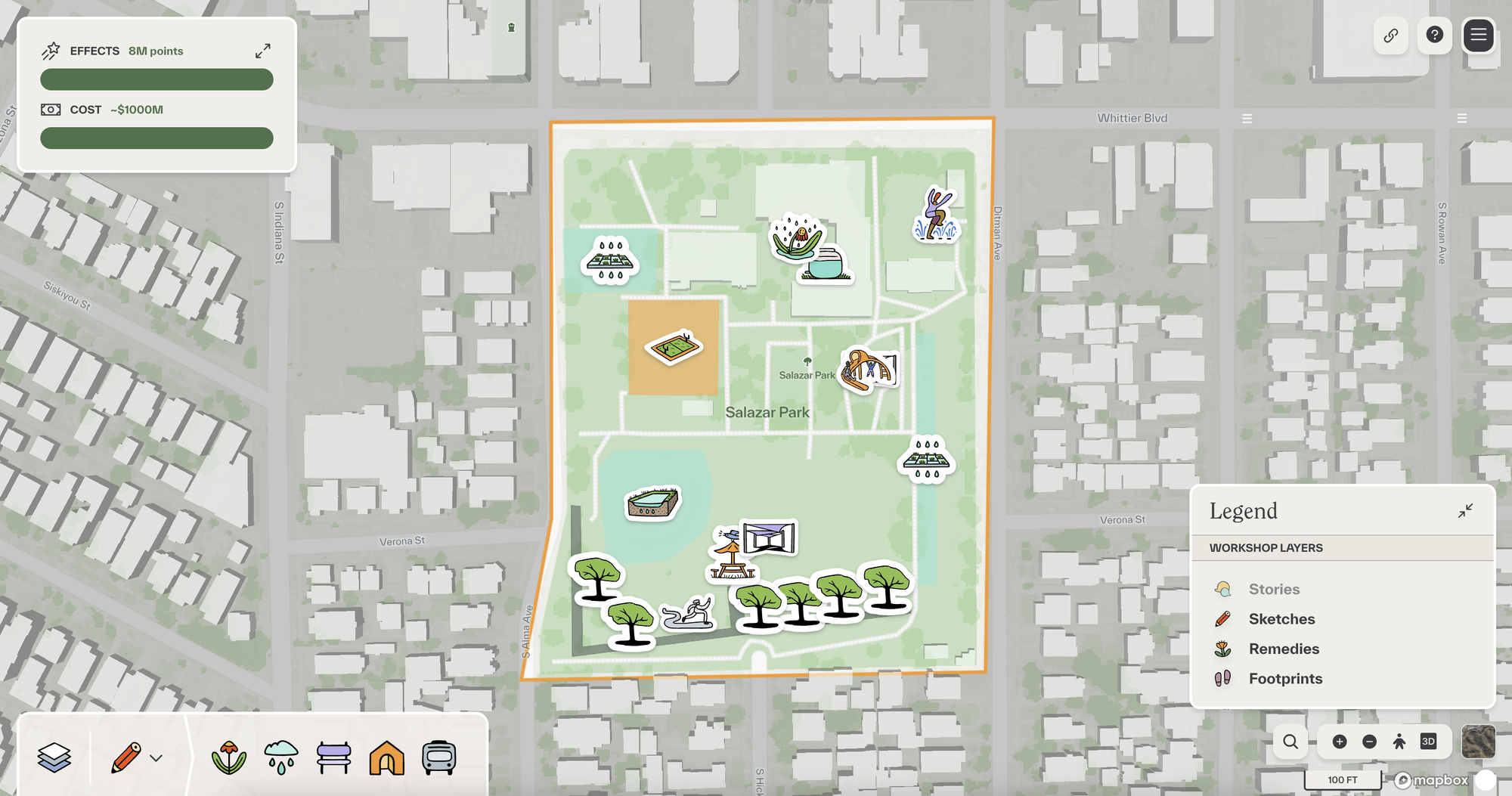Screen dimensions: 1512x796
Task: Toggle the Footprints layer
Action: pyautogui.click(x=1284, y=679)
